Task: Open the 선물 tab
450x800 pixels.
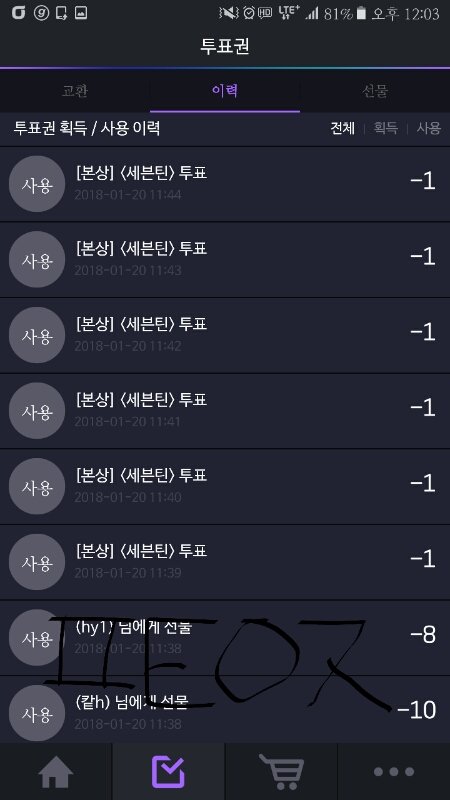Action: coord(375,91)
